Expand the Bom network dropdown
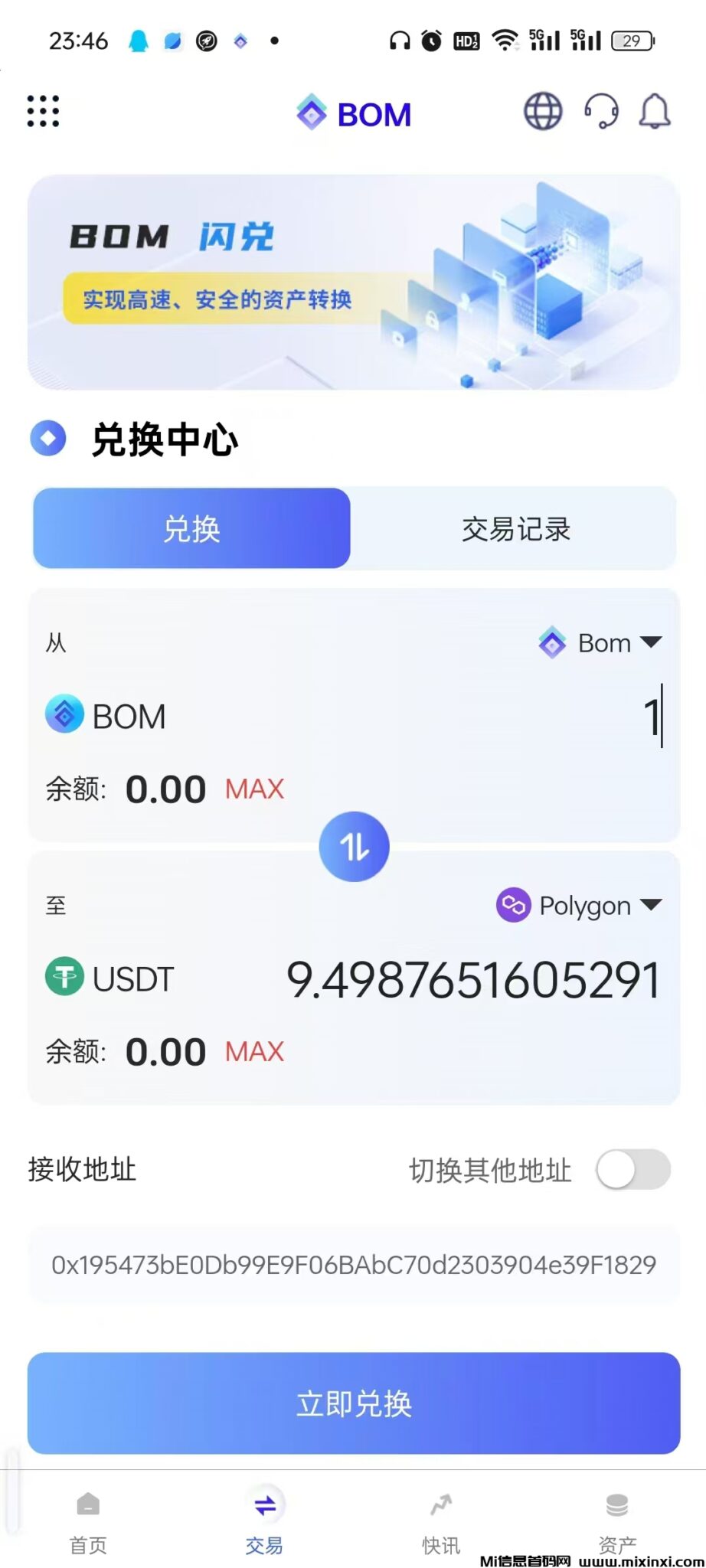The image size is (706, 1568). (x=600, y=643)
